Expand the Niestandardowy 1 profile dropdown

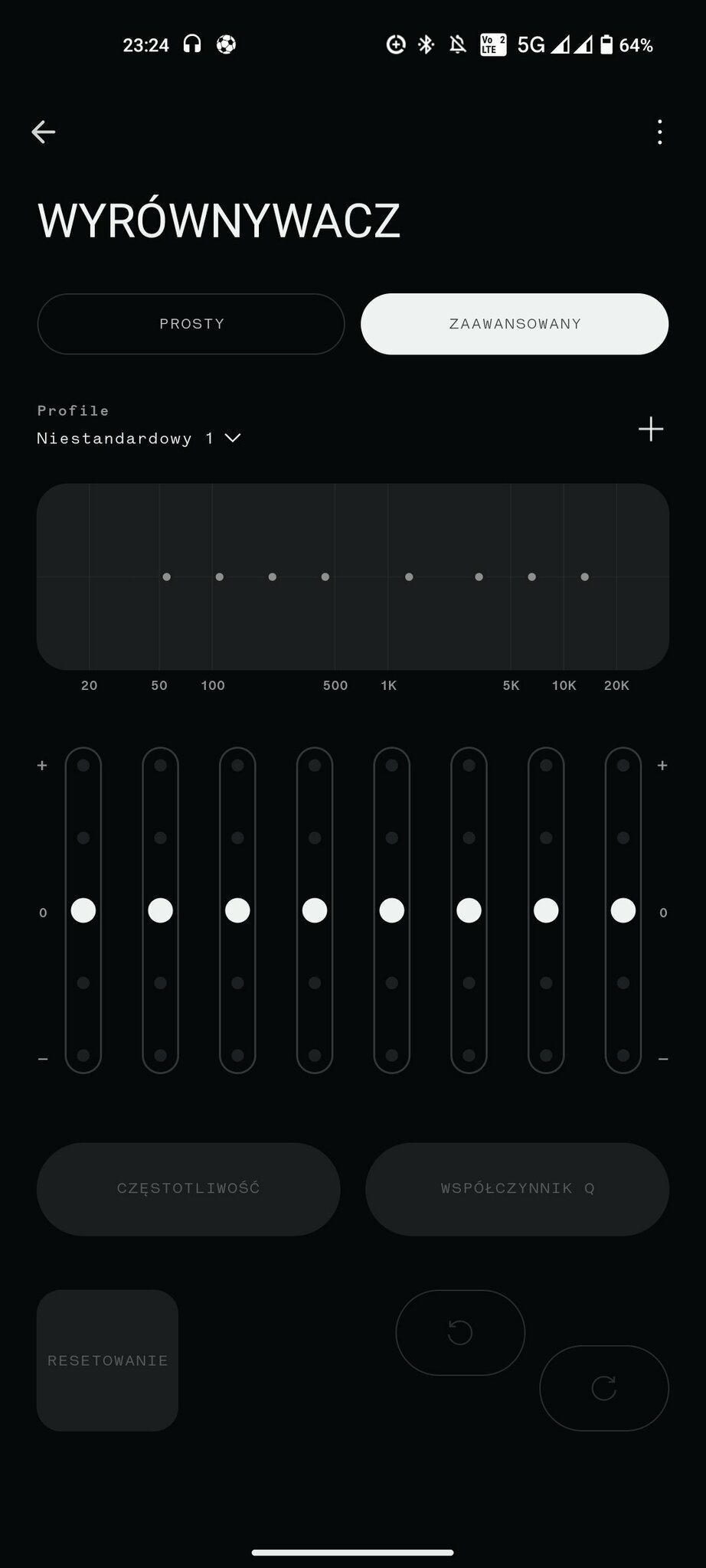point(139,438)
